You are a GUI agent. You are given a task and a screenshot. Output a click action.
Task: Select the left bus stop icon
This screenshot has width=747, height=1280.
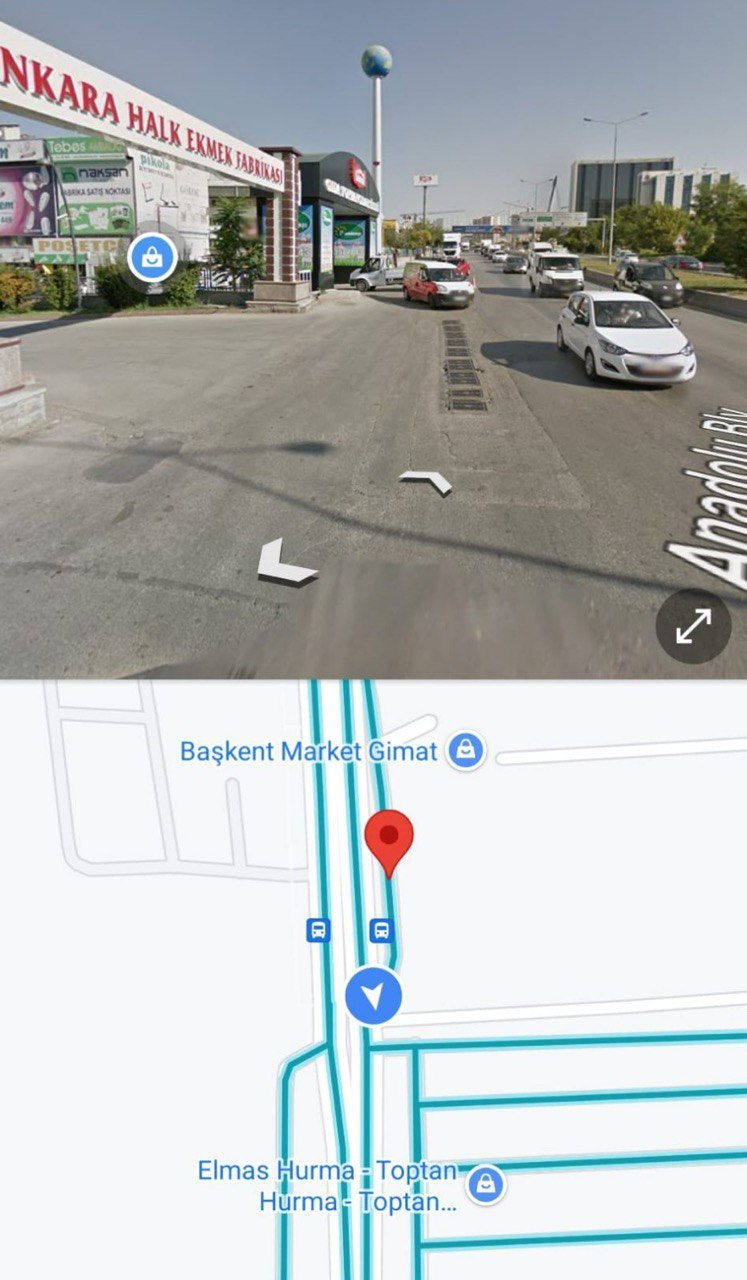point(318,930)
